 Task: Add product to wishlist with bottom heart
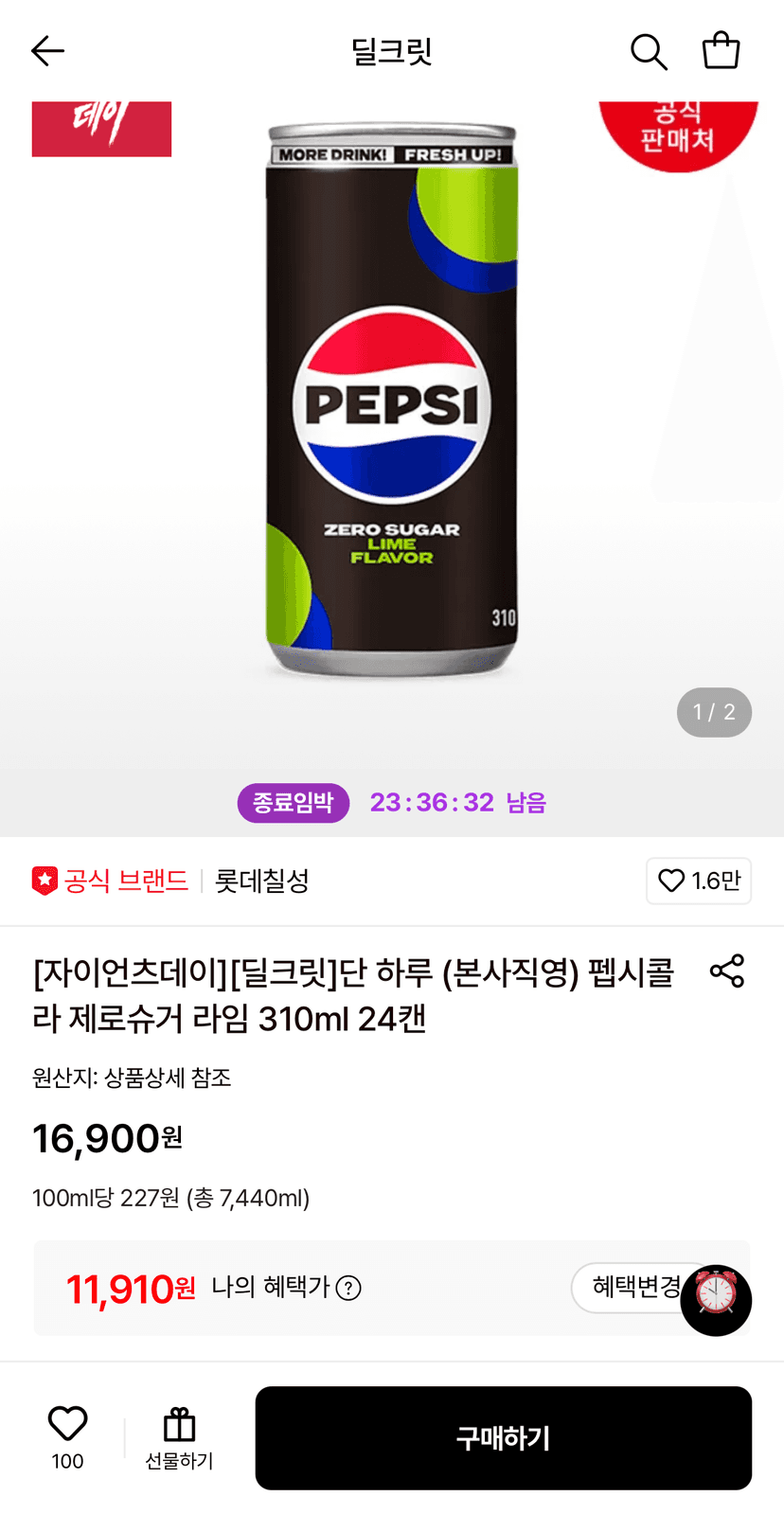(x=67, y=1437)
